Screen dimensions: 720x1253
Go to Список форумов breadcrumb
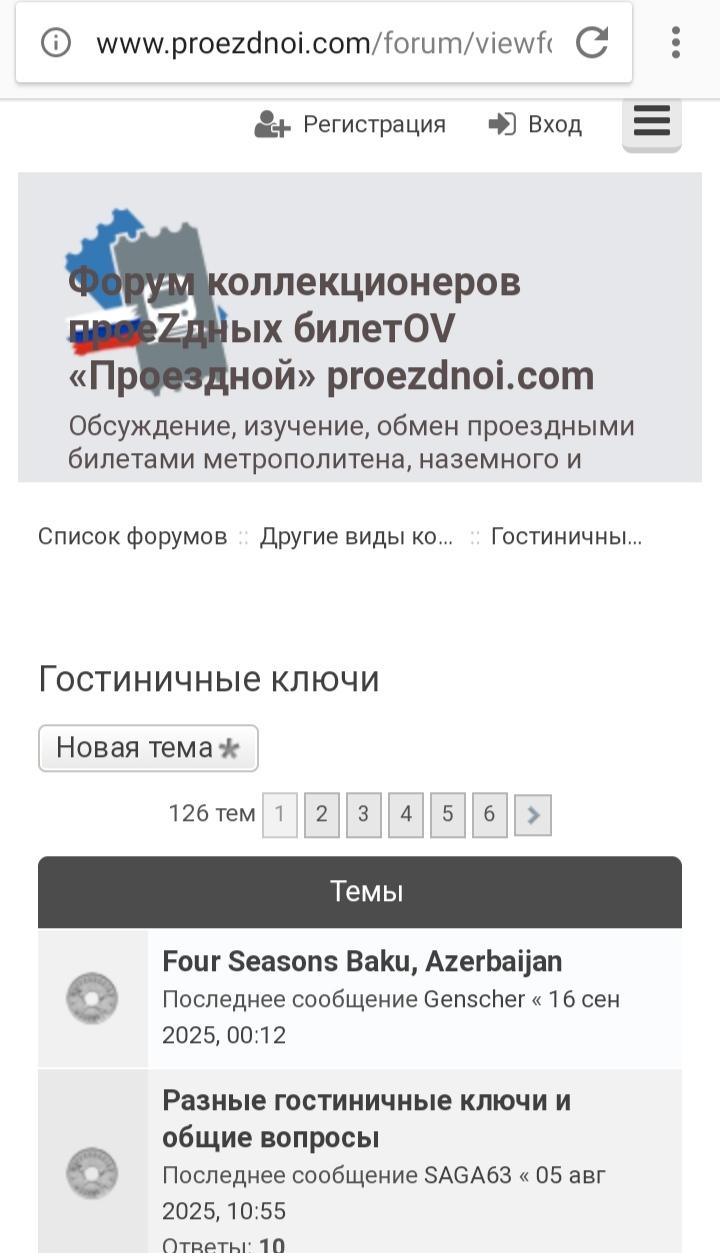tap(132, 537)
